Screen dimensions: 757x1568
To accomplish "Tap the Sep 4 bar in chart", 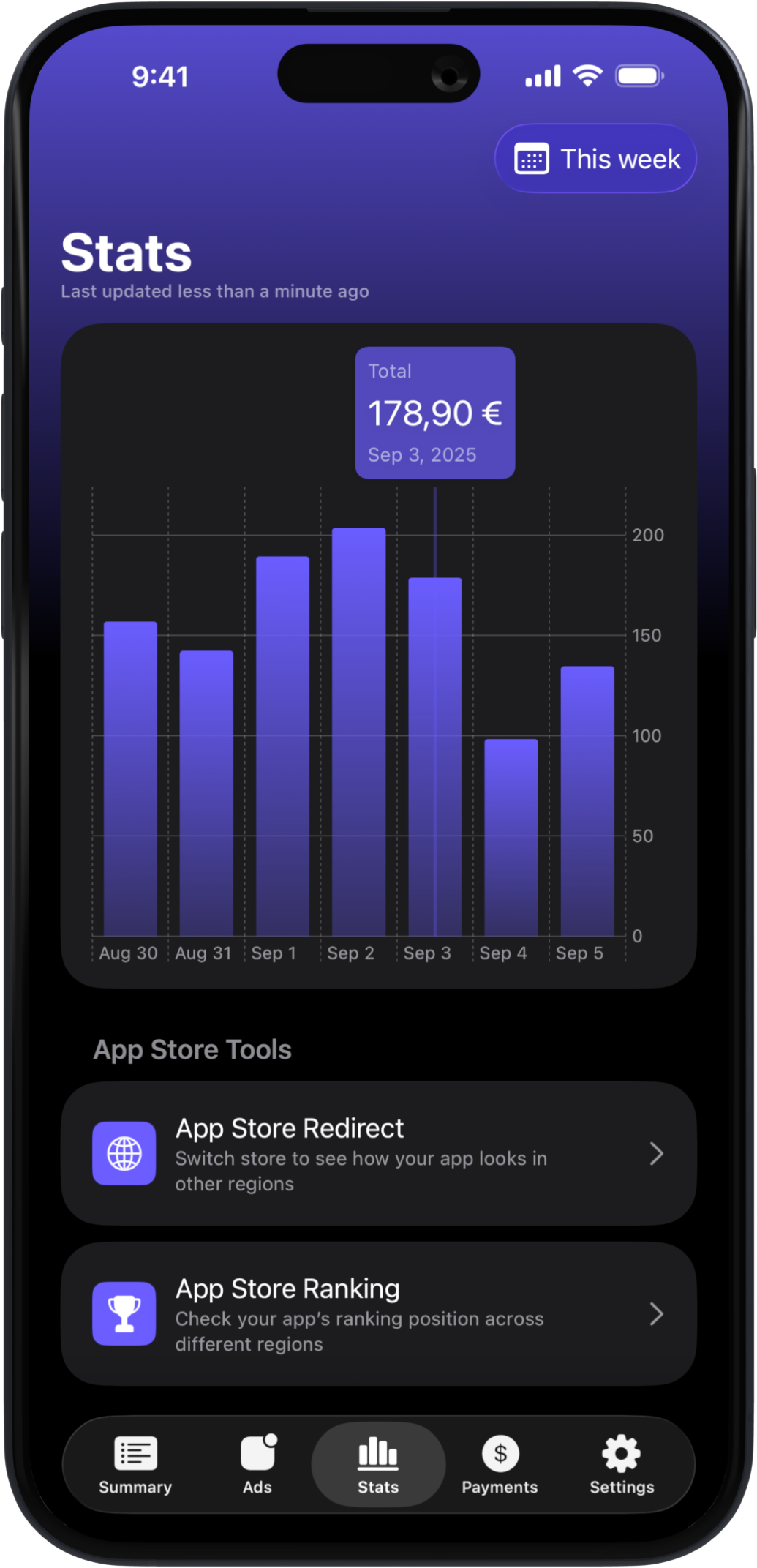I will point(511,836).
